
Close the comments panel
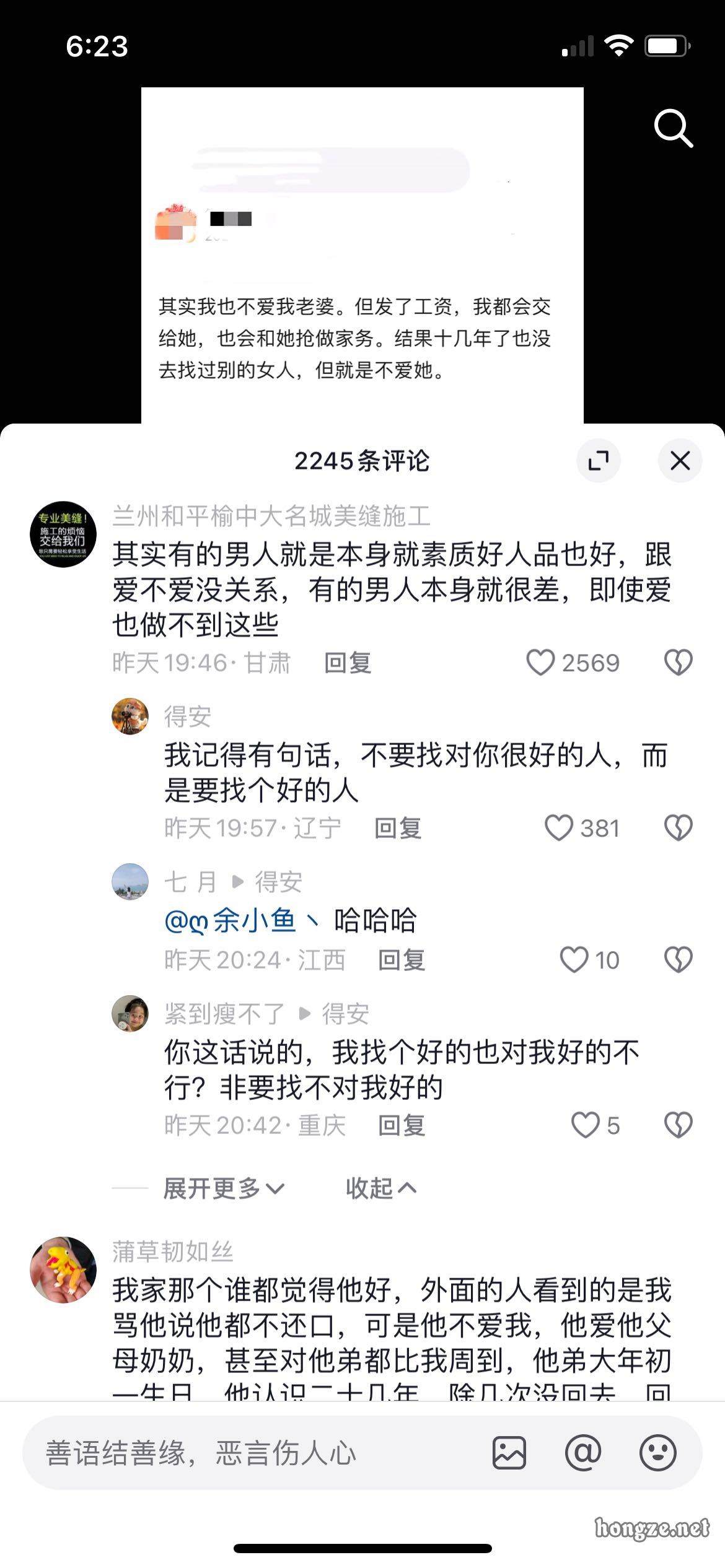680,461
